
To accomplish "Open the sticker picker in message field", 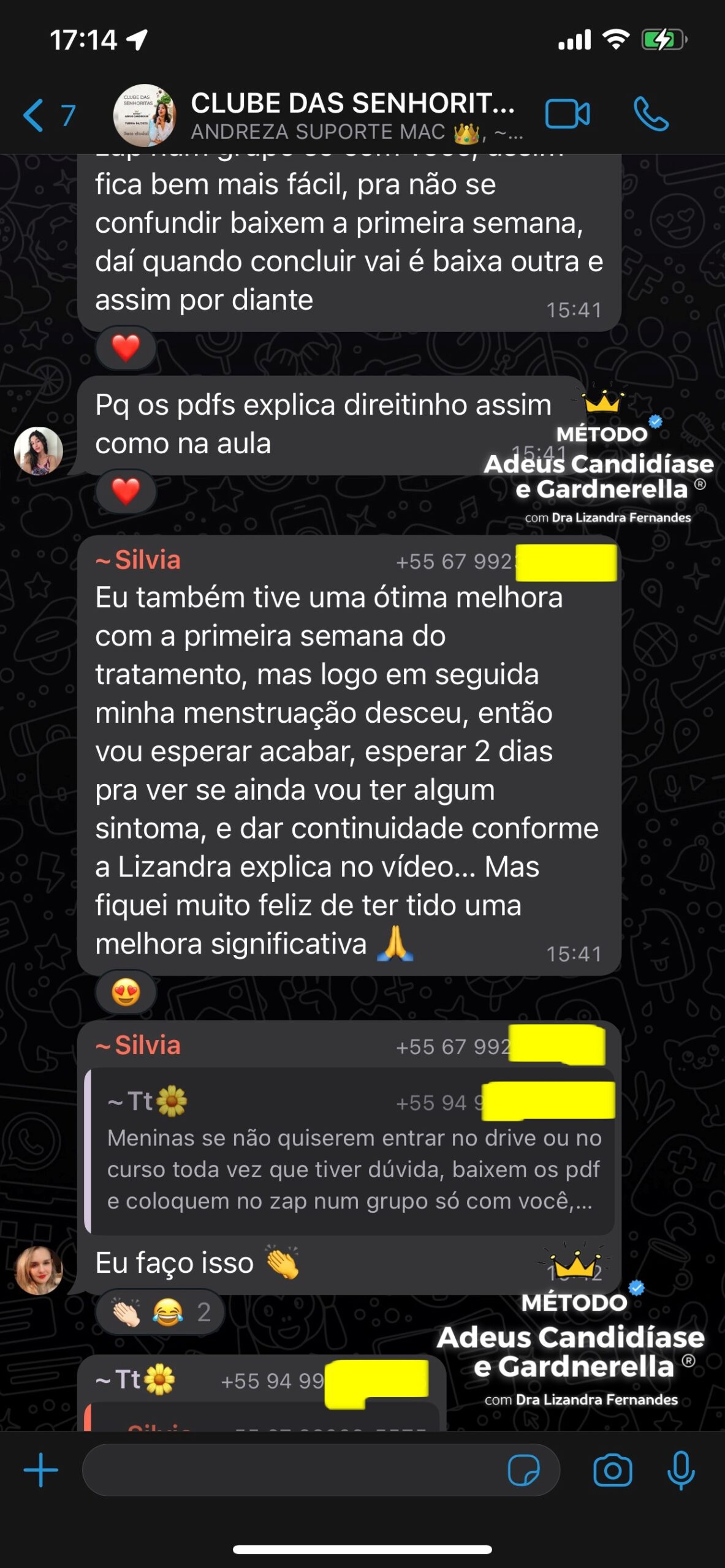I will (x=524, y=1470).
